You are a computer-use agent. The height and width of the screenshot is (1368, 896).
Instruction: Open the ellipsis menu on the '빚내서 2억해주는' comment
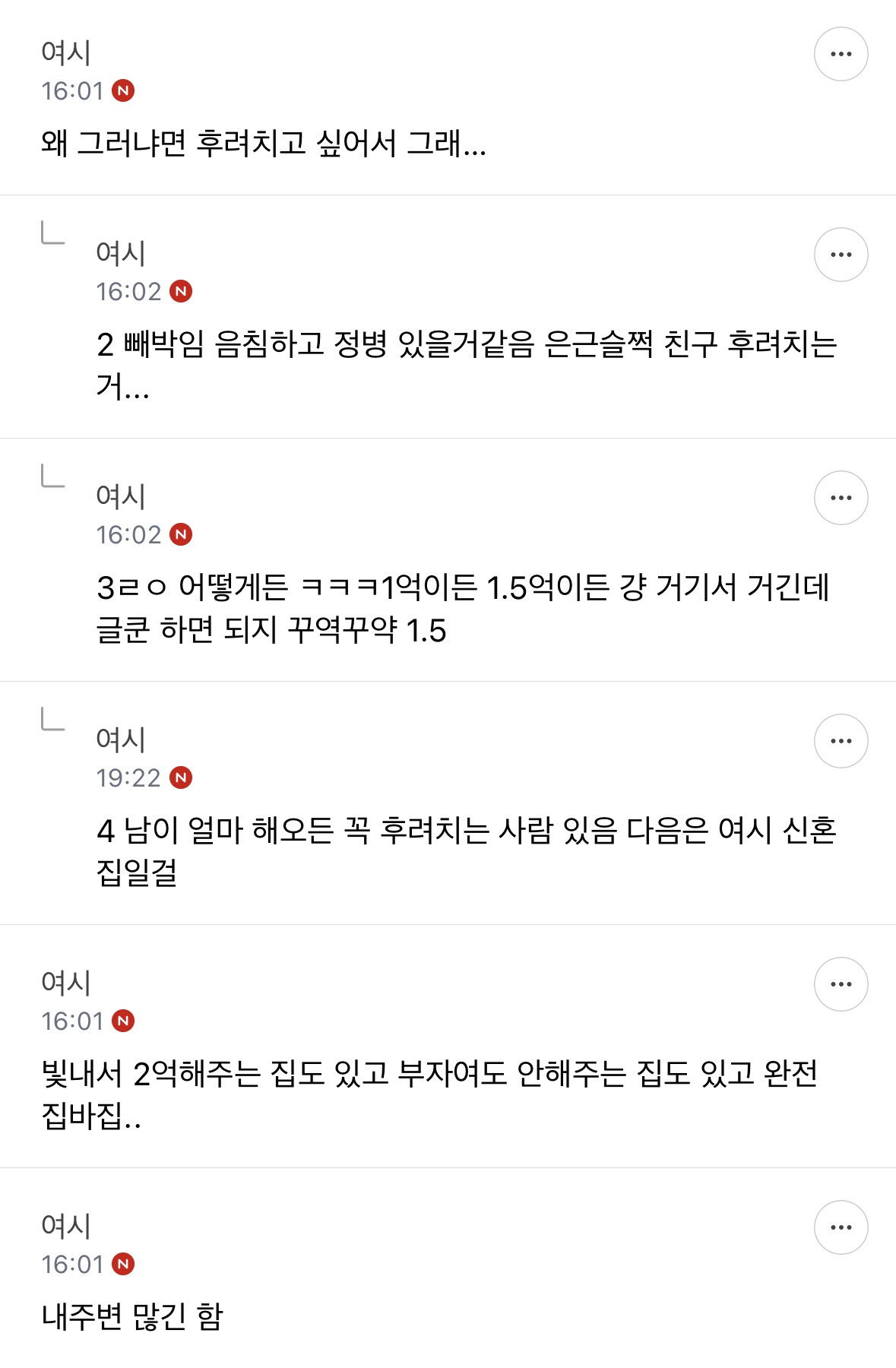841,983
